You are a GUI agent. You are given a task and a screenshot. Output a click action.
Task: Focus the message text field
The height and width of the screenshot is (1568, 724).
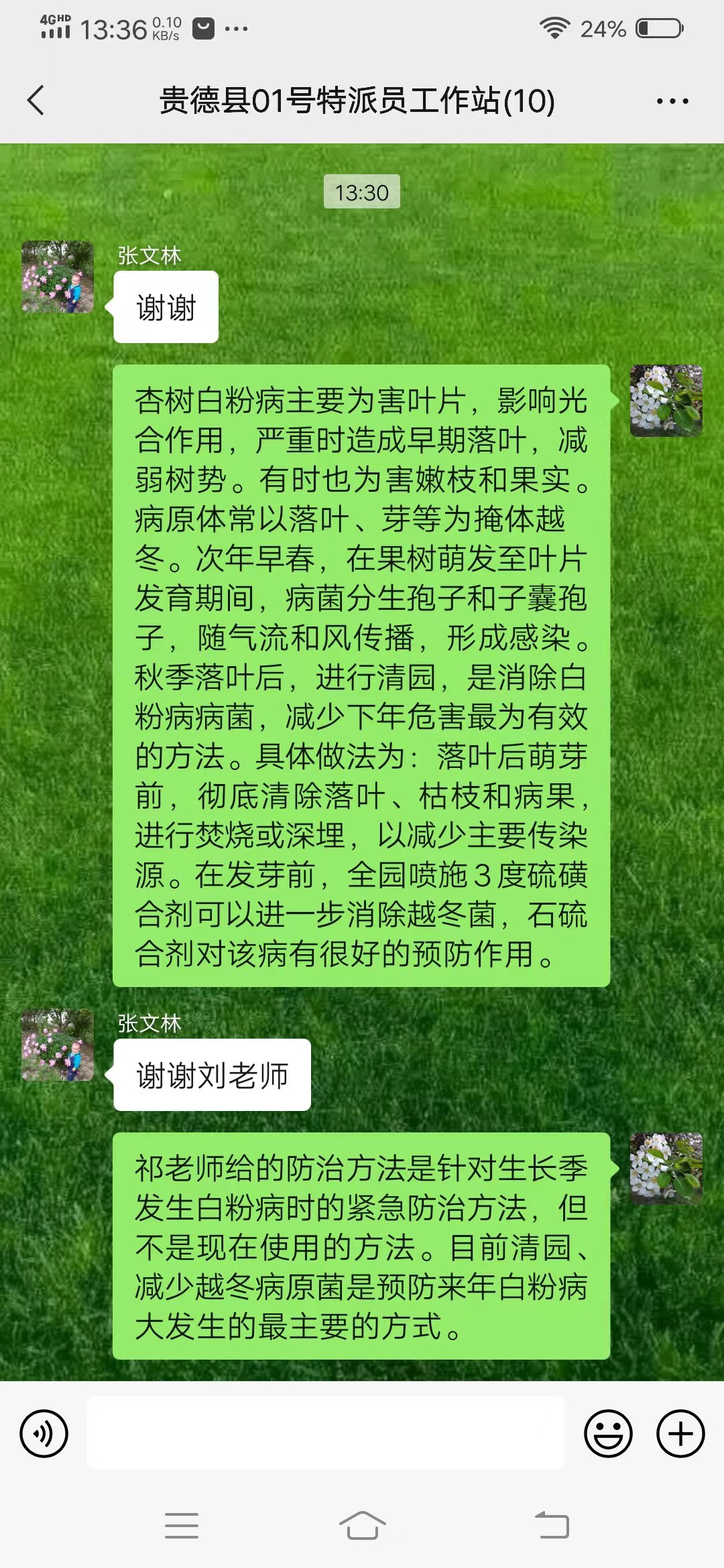[326, 1433]
